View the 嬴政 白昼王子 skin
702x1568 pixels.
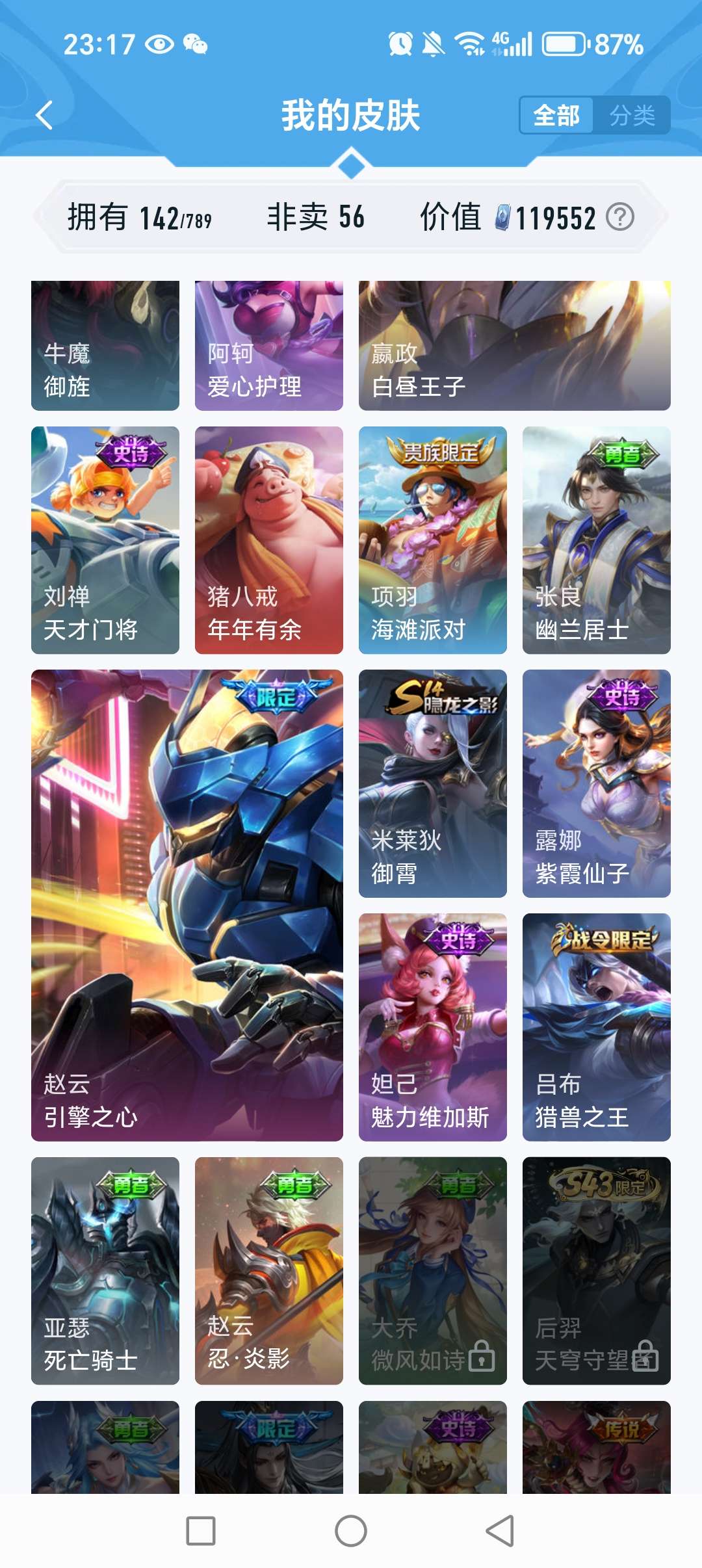tap(515, 346)
